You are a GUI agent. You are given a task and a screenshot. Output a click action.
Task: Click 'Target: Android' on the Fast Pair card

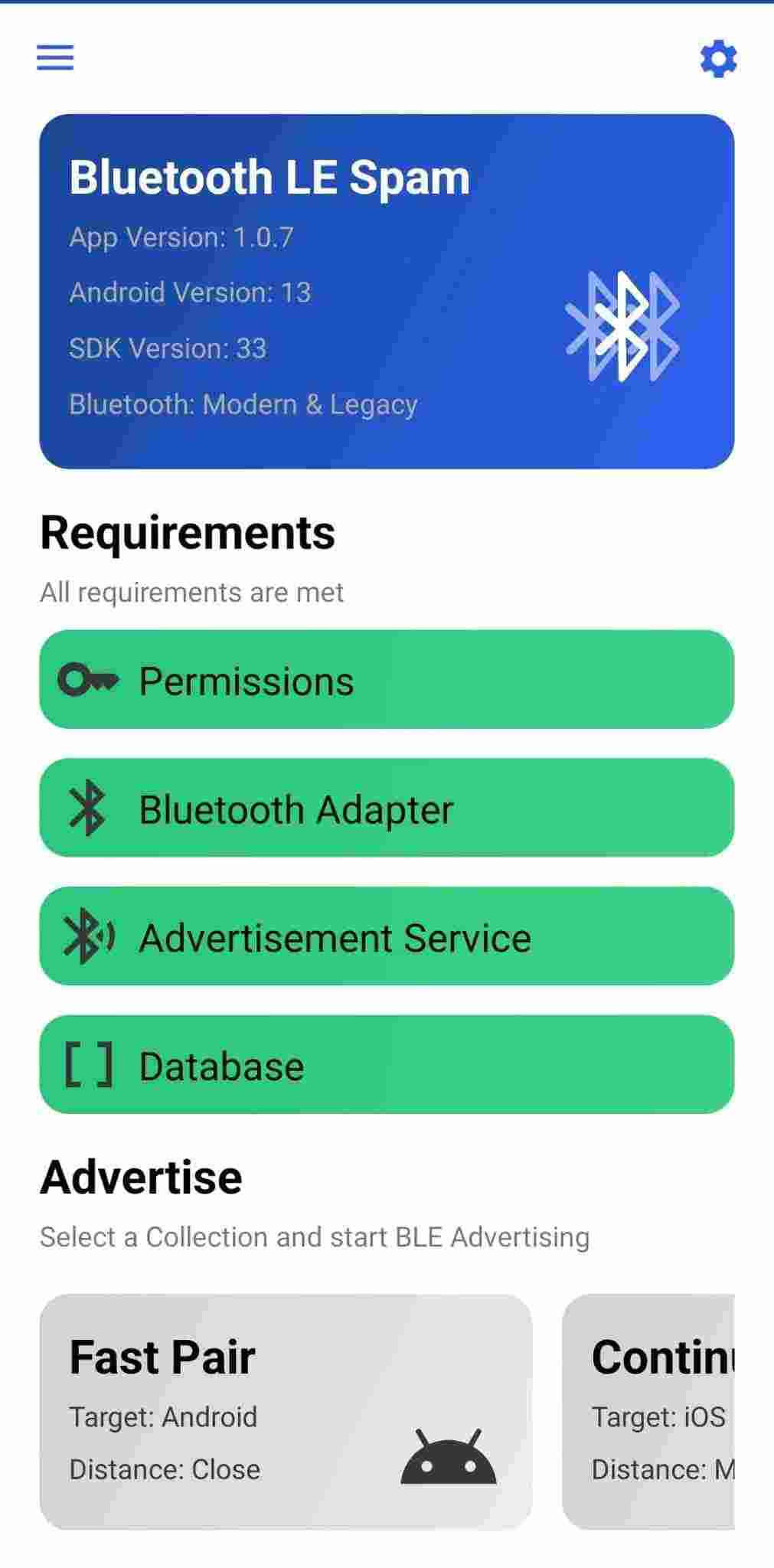(x=162, y=1417)
